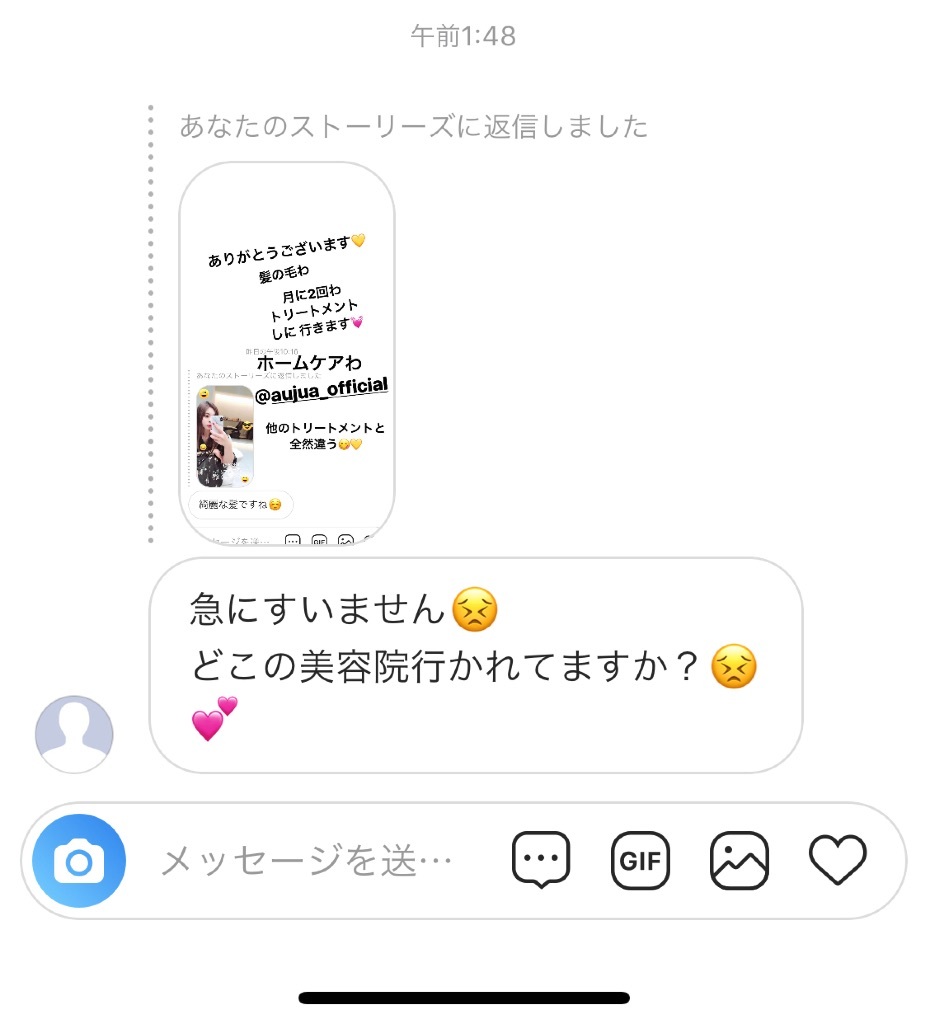Open the replied story preview
Viewport: 928px width, 1024px height.
[287, 354]
